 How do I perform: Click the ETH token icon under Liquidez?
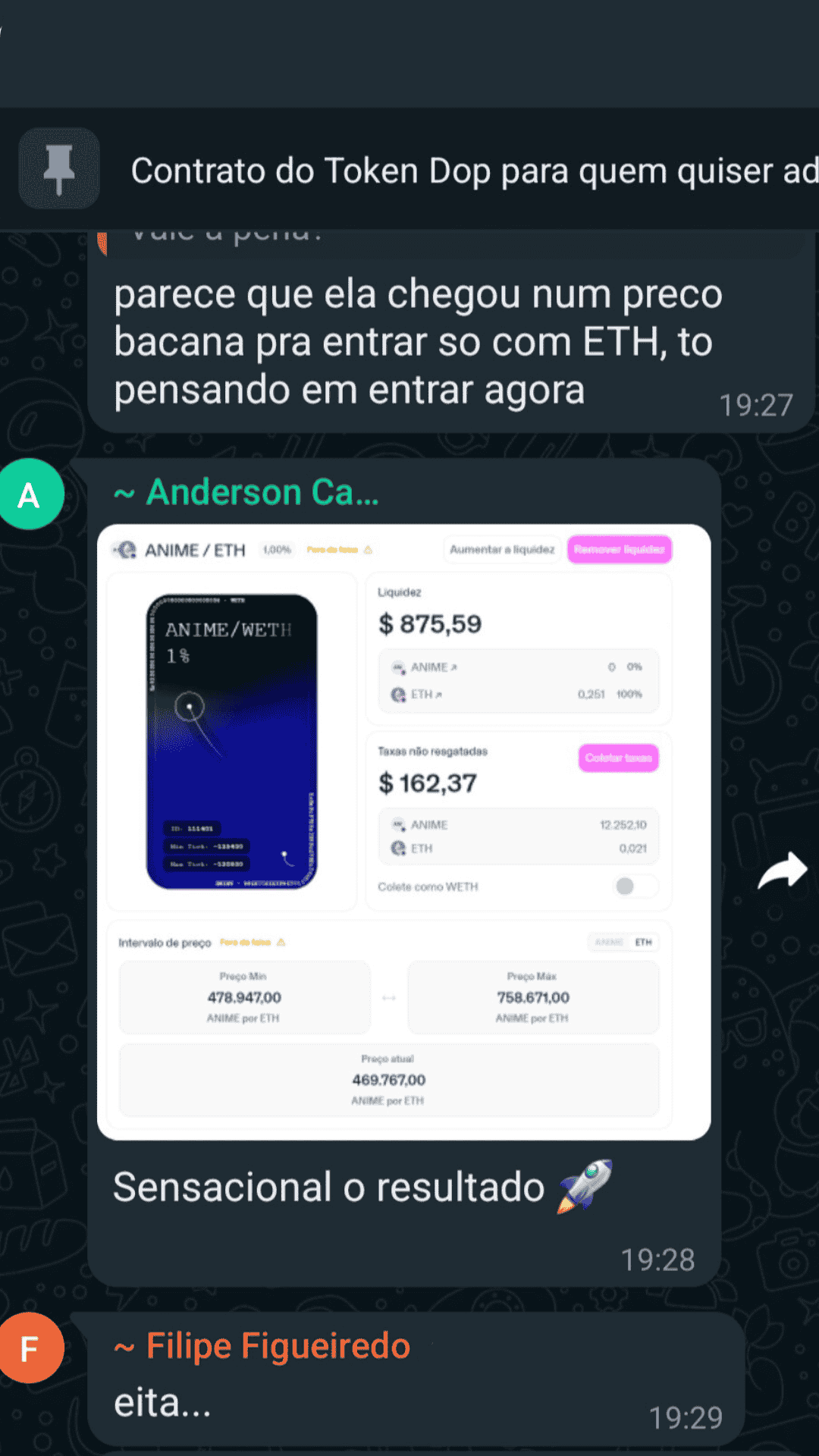click(397, 694)
